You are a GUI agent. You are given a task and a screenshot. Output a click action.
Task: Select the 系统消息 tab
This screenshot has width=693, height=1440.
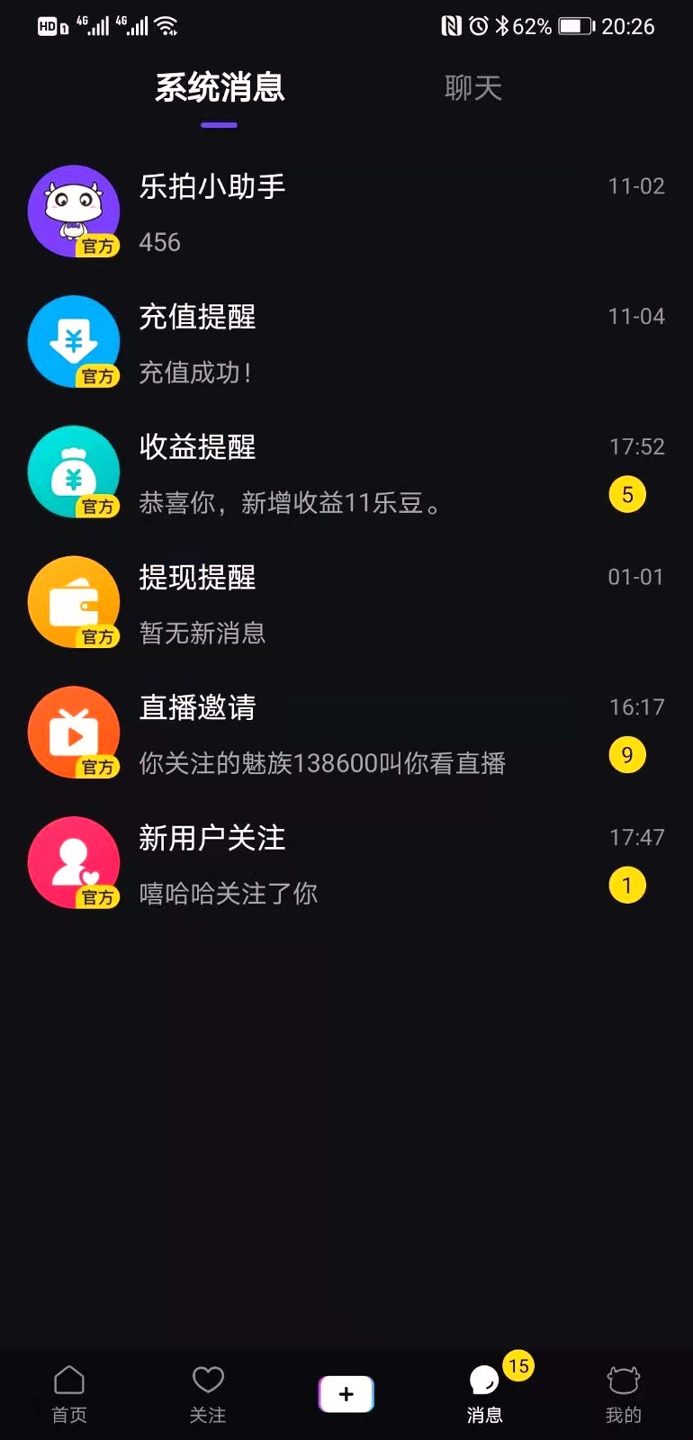220,88
